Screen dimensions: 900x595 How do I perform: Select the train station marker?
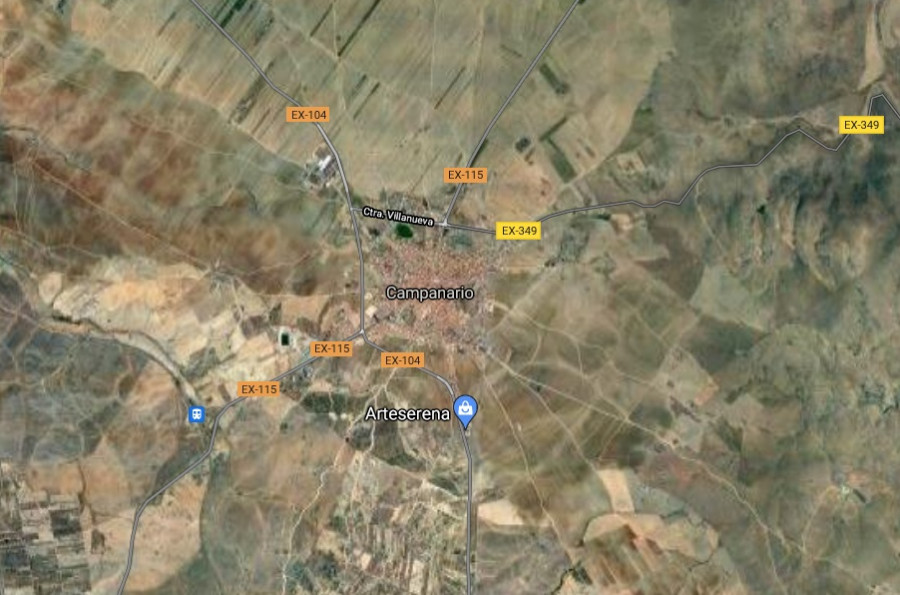coord(197,413)
